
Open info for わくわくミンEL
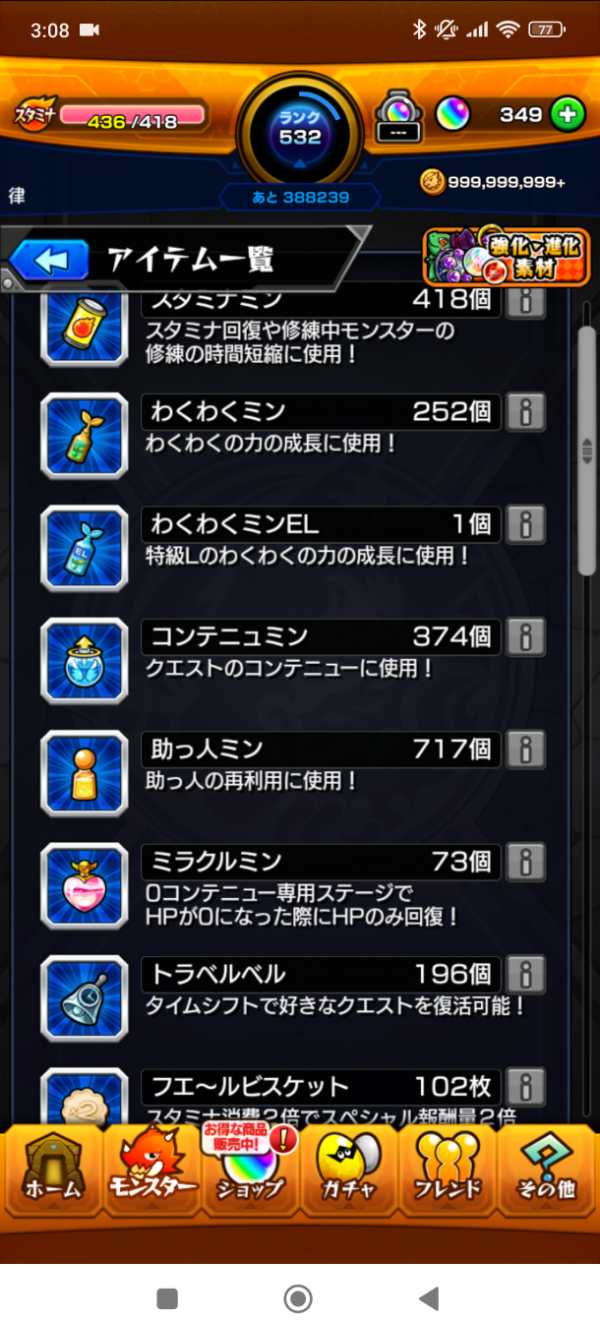pyautogui.click(x=525, y=523)
